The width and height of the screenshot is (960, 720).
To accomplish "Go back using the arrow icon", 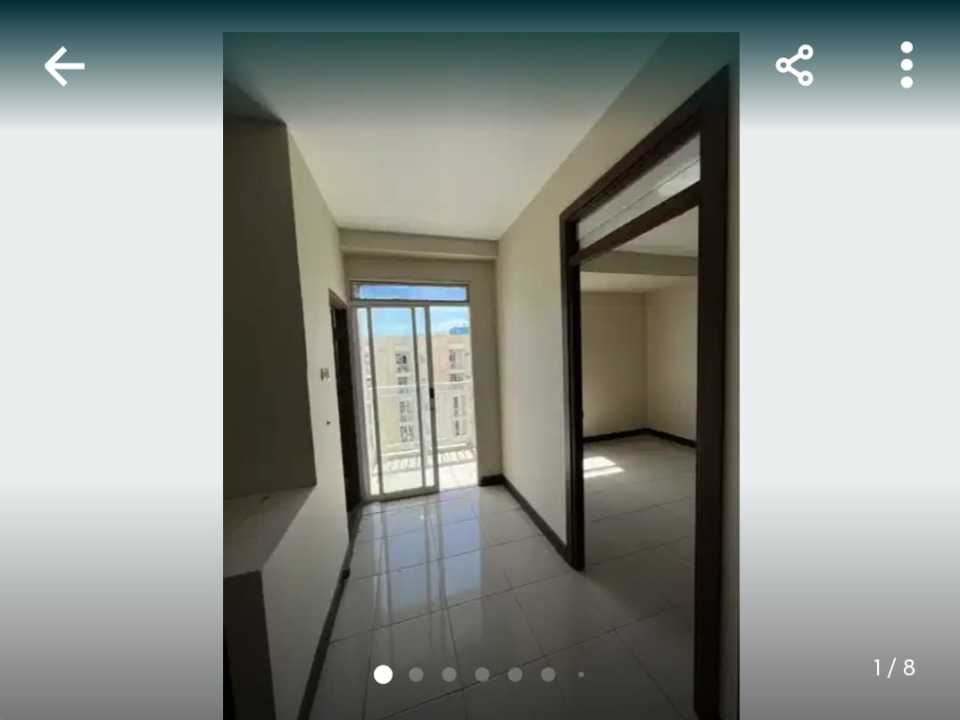I will [64, 66].
